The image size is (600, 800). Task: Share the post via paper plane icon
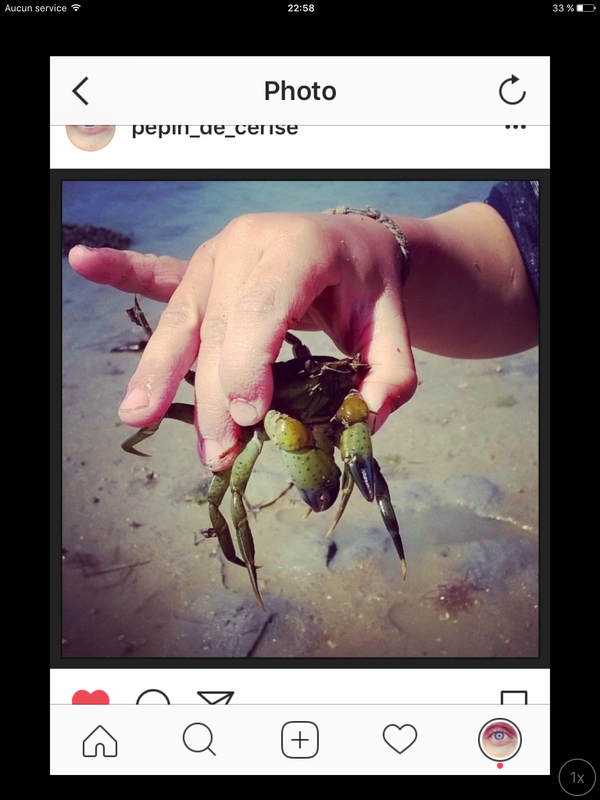tap(214, 698)
